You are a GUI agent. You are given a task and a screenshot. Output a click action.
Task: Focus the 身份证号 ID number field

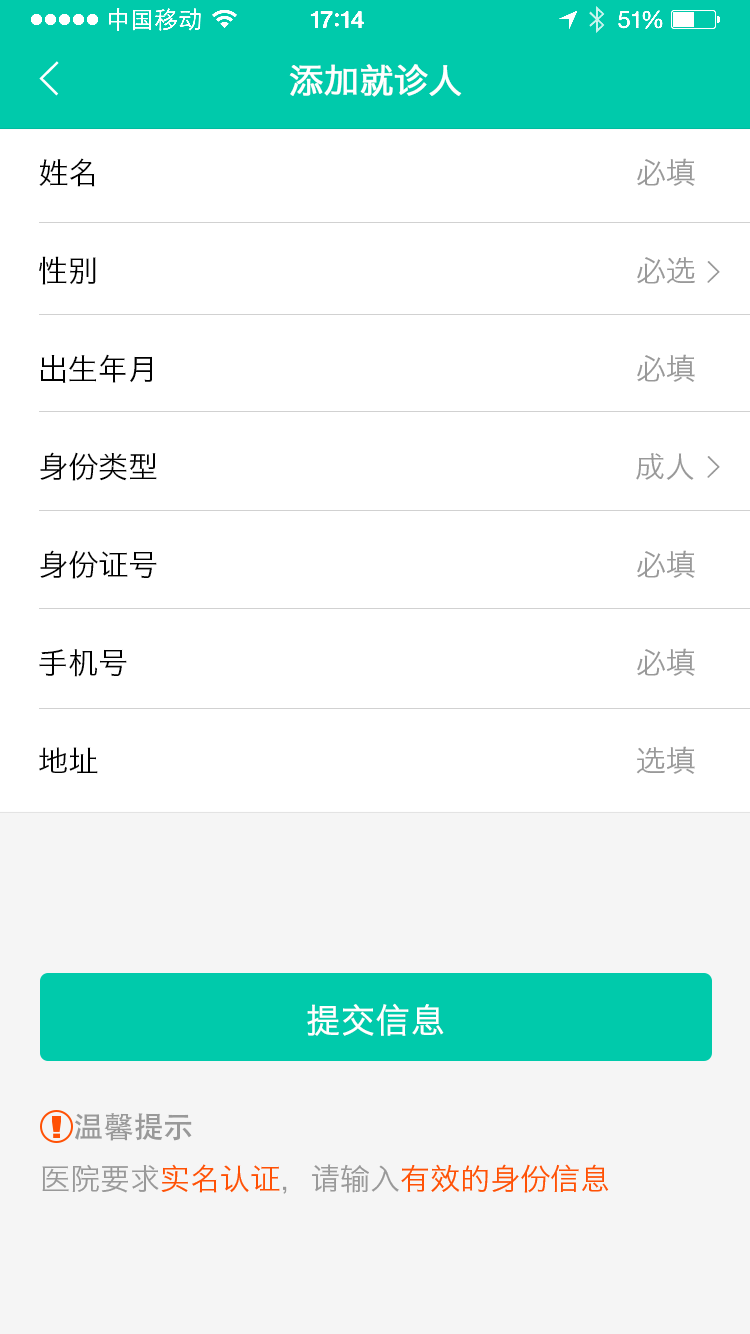point(664,565)
